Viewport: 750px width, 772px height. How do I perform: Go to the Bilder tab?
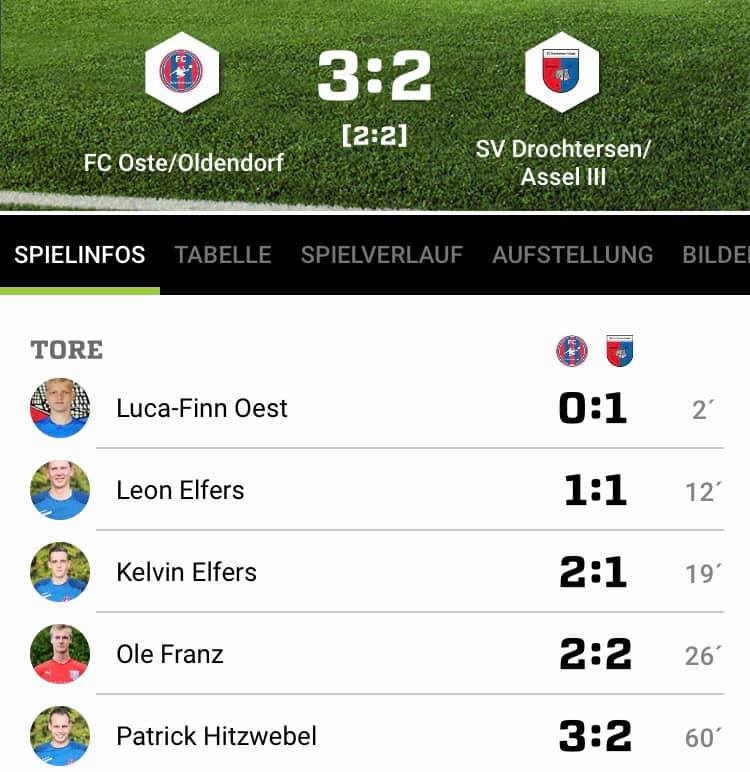coord(716,255)
